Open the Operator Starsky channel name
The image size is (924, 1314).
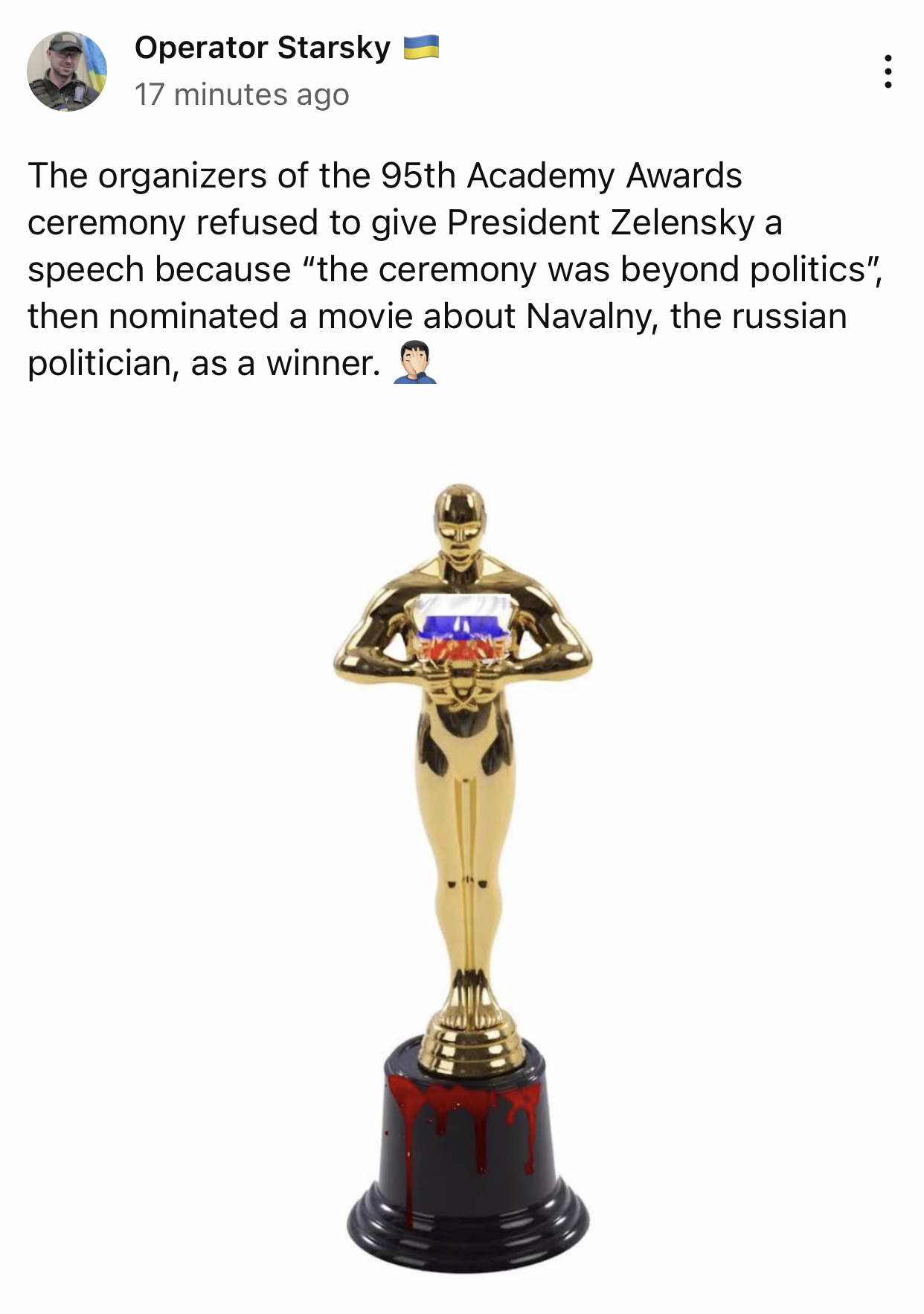tap(262, 48)
